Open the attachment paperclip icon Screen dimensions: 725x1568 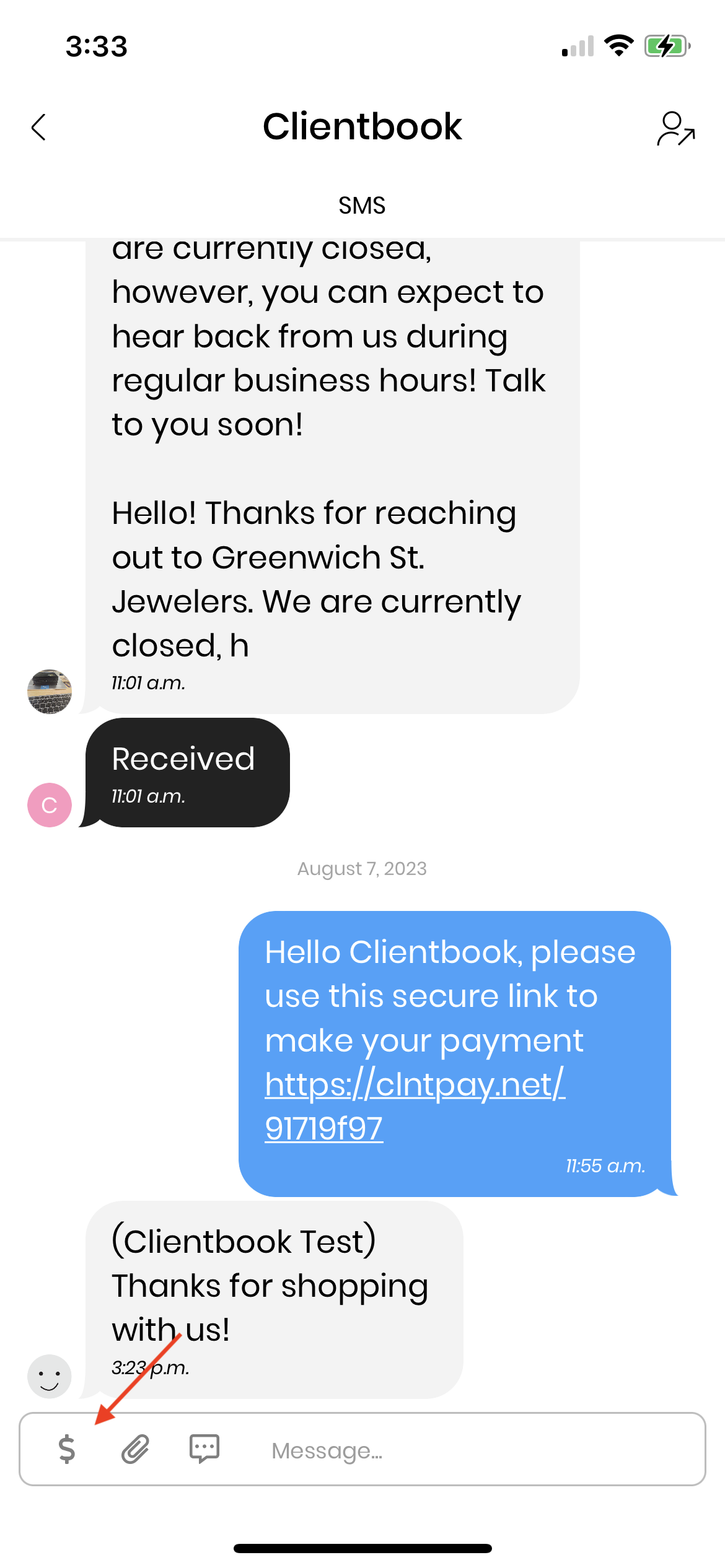coord(135,1449)
